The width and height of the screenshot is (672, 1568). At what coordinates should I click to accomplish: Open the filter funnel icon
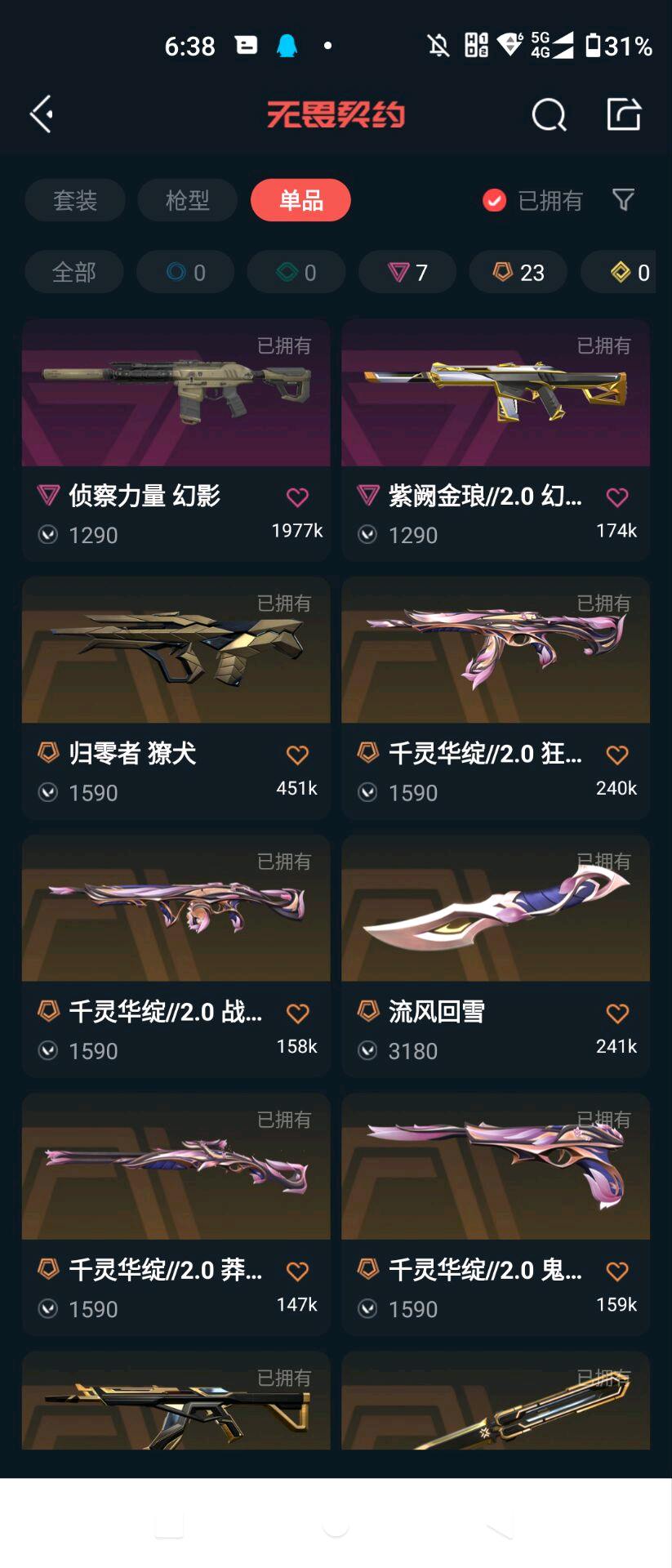click(623, 199)
